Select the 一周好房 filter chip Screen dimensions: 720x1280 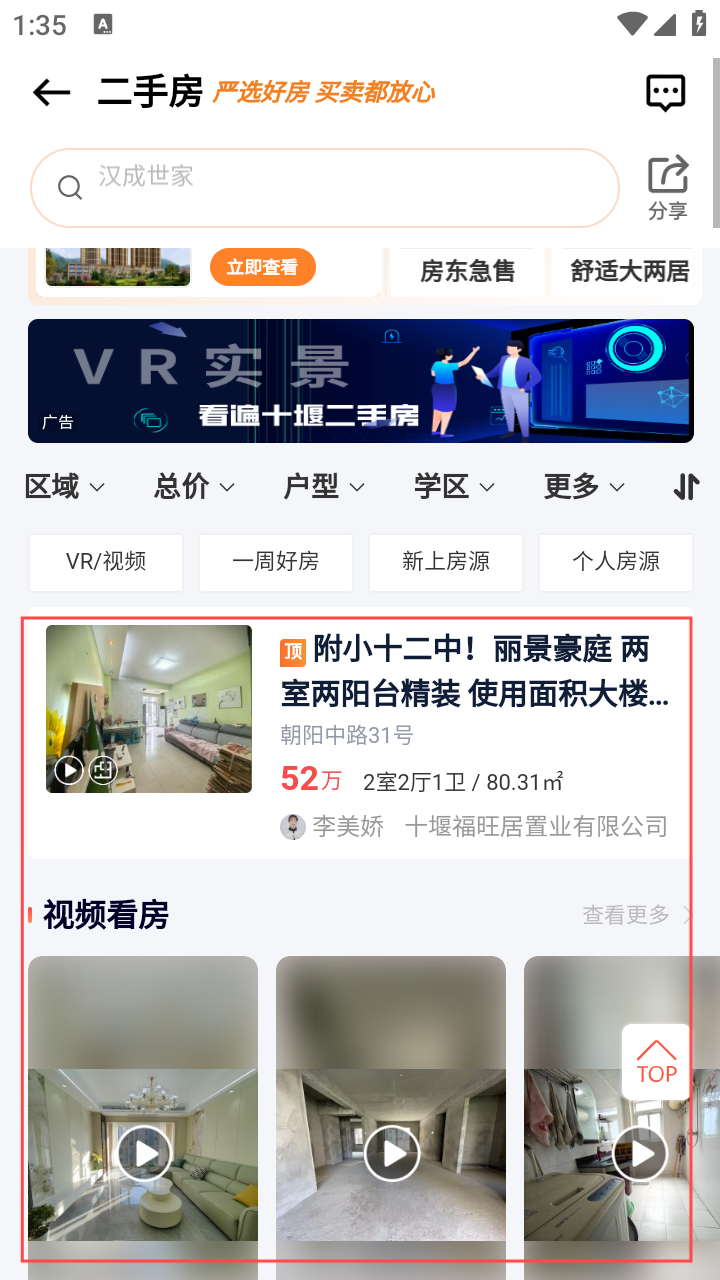pos(276,562)
